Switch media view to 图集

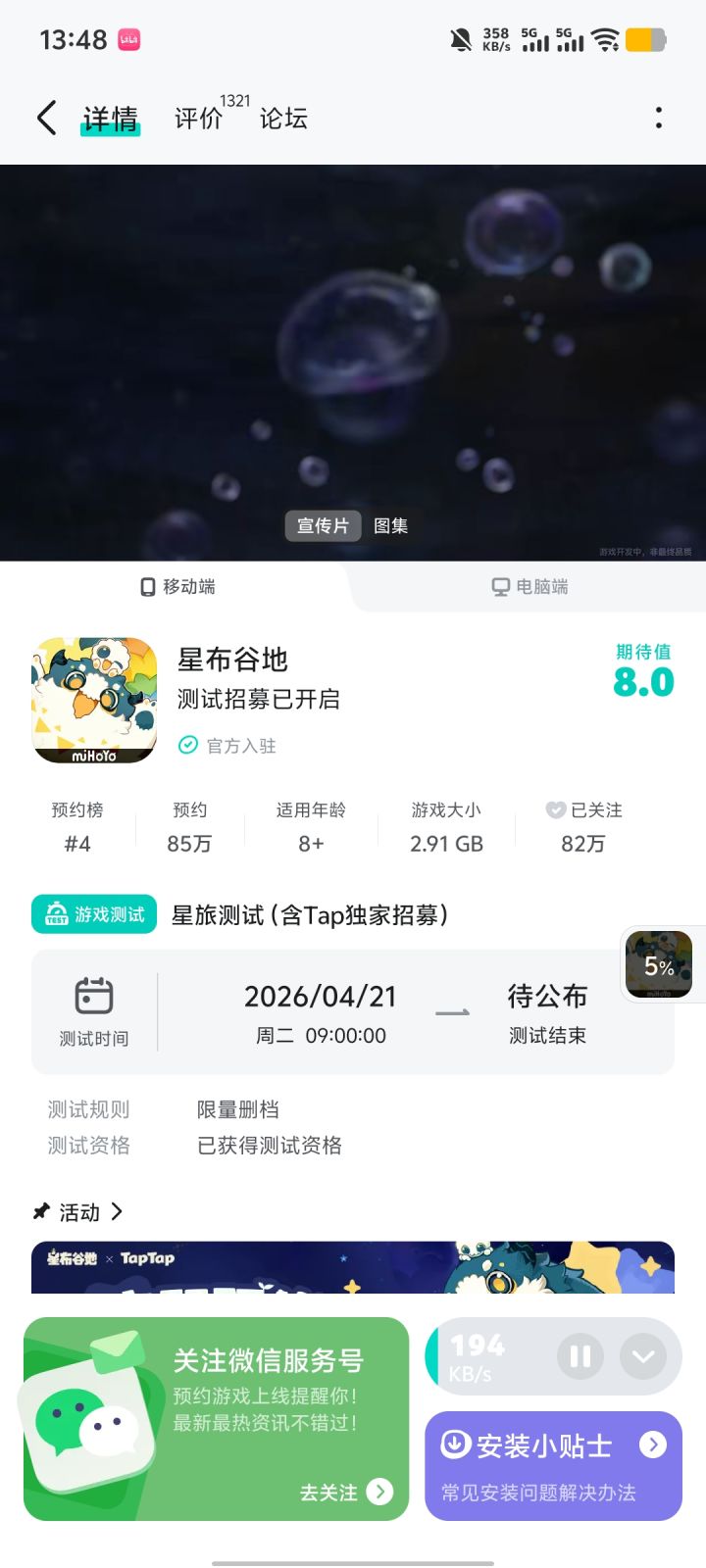[x=390, y=525]
